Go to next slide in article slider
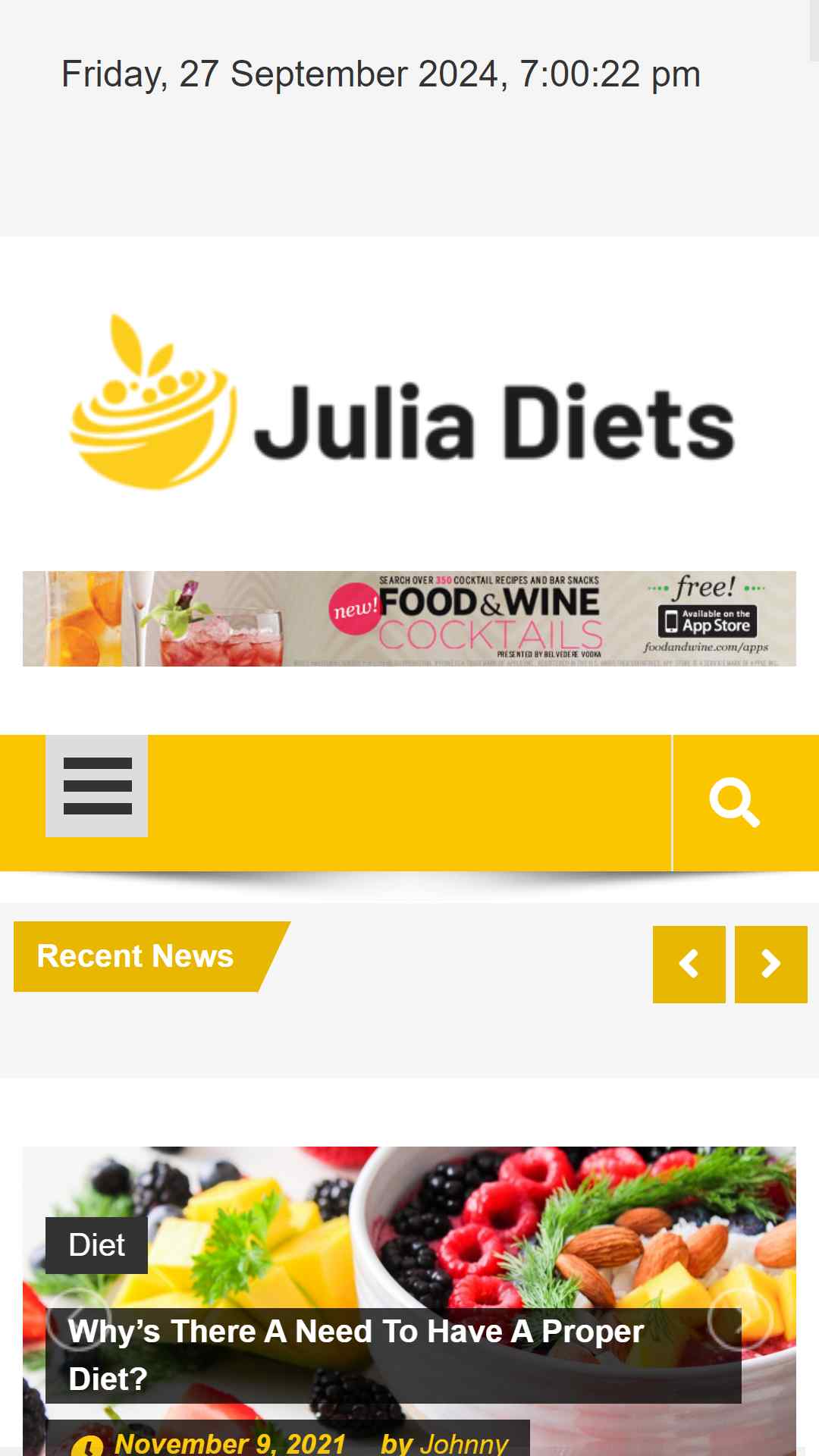819x1456 pixels. [739, 1320]
